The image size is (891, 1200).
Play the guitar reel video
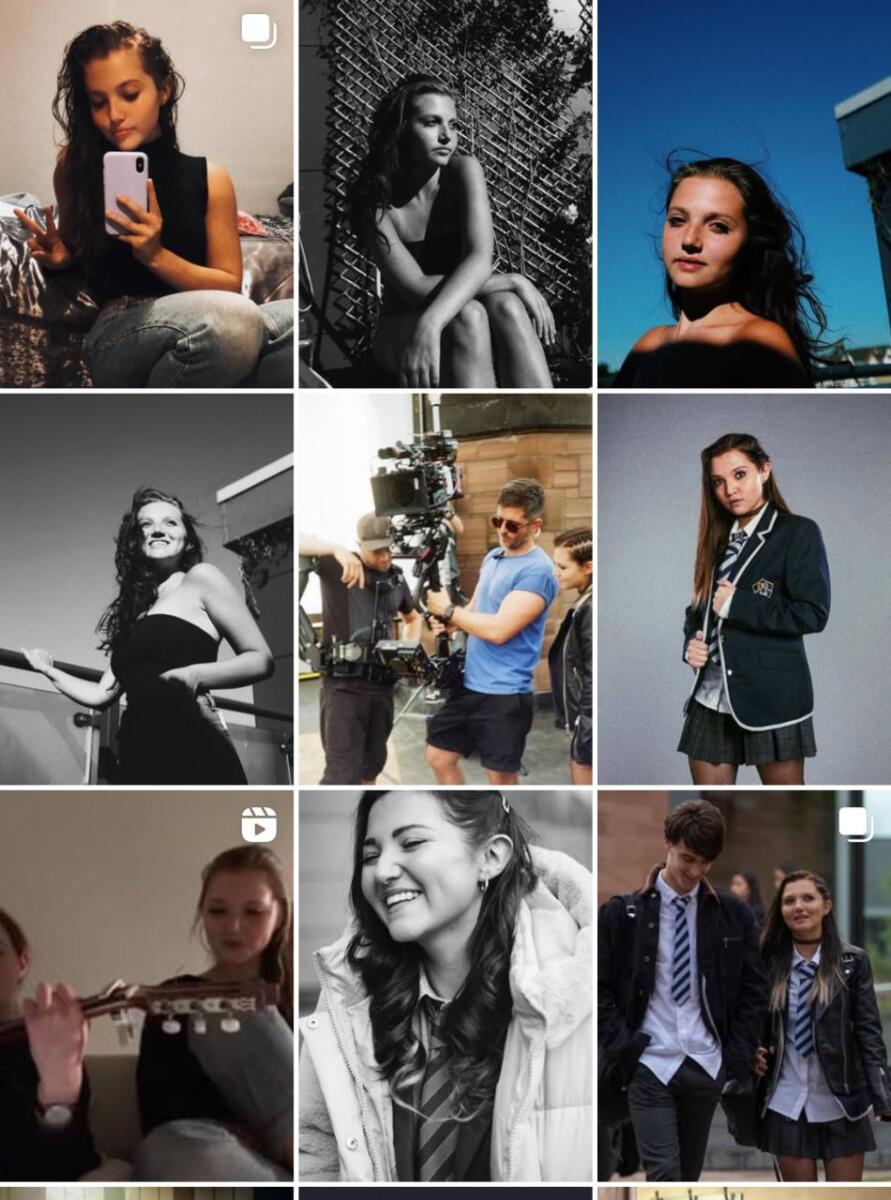pyautogui.click(x=146, y=985)
